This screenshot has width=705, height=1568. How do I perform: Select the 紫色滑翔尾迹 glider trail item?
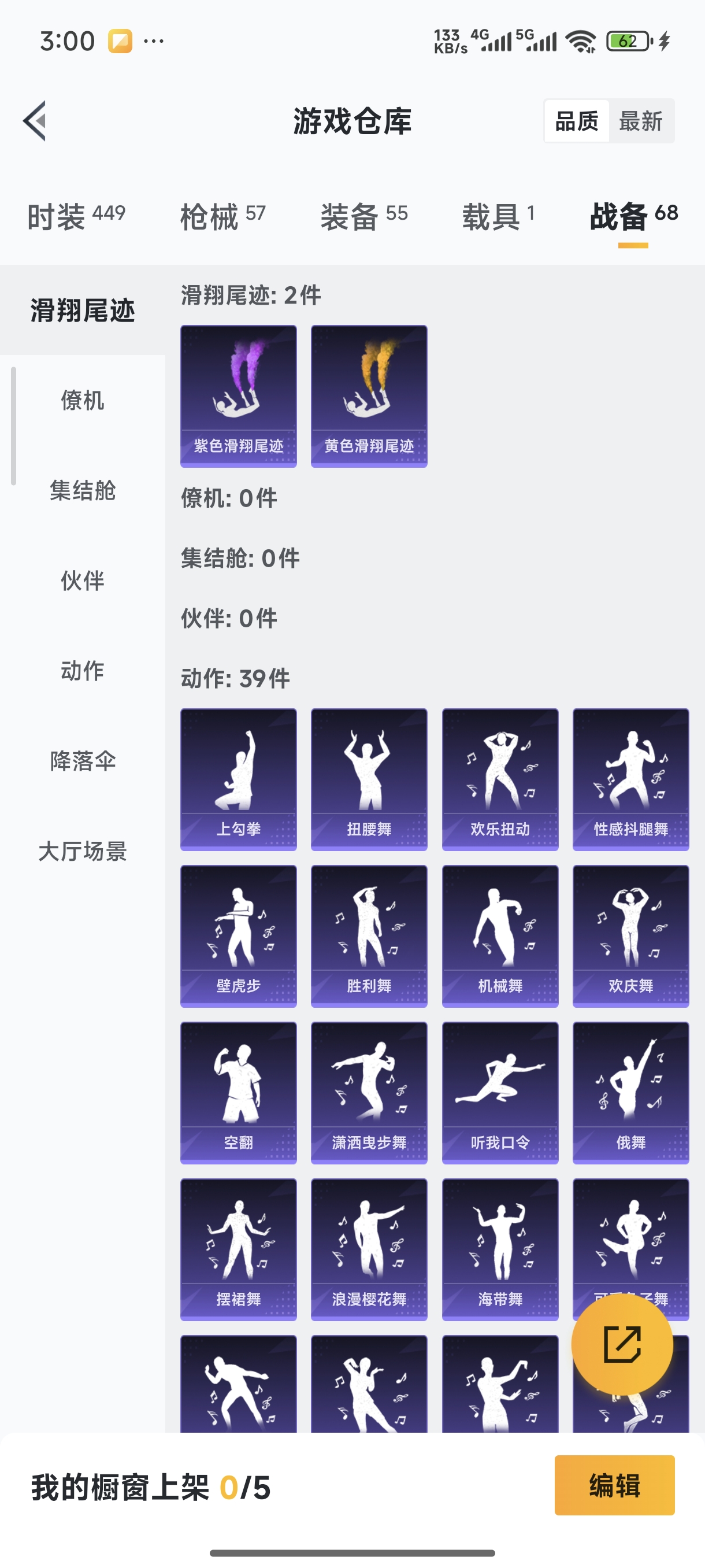point(238,395)
